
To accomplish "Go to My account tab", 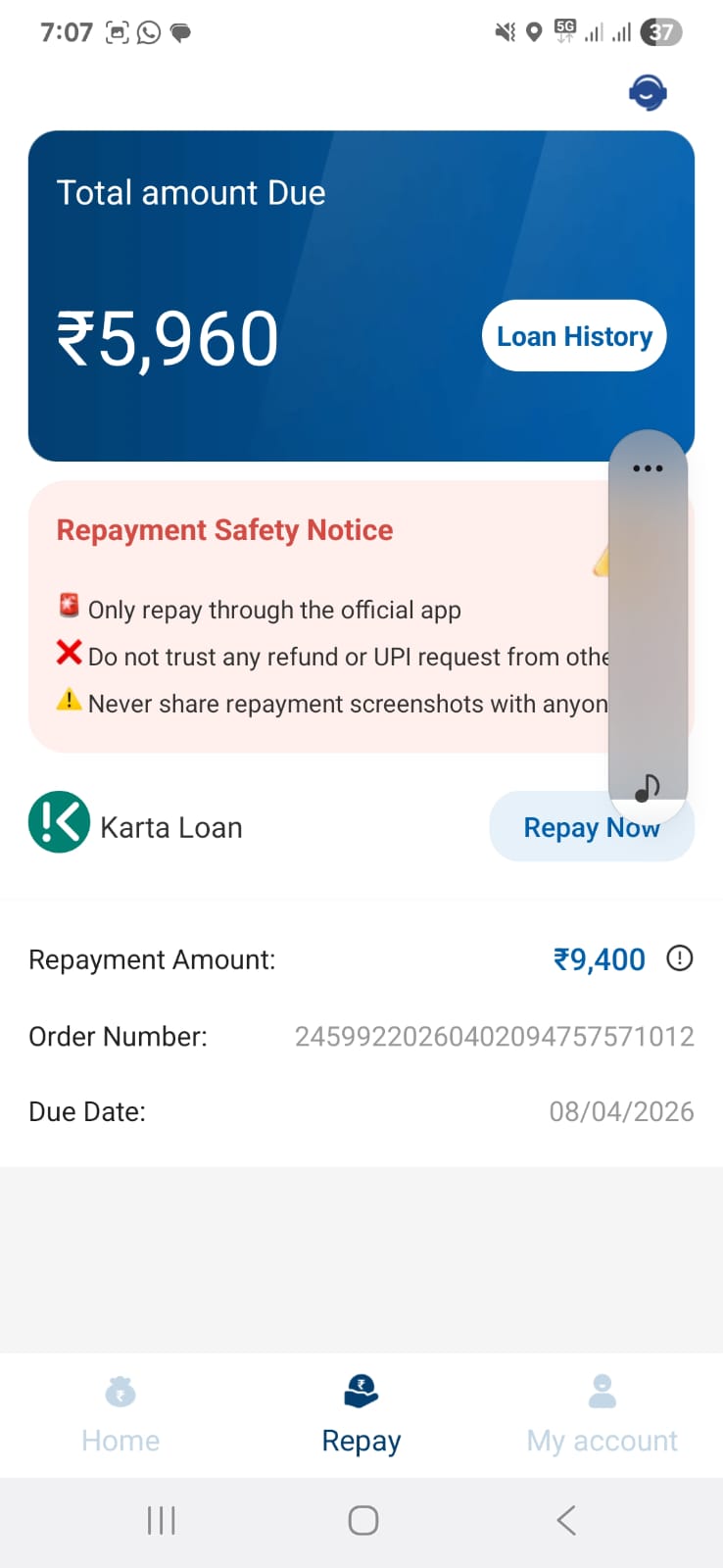I will [x=602, y=1413].
